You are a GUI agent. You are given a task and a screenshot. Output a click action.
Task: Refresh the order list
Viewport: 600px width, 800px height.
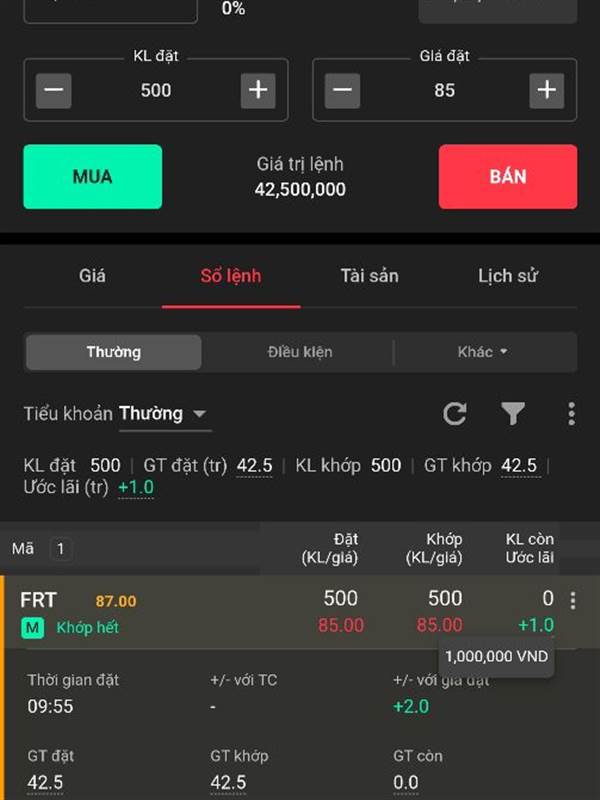coord(455,414)
